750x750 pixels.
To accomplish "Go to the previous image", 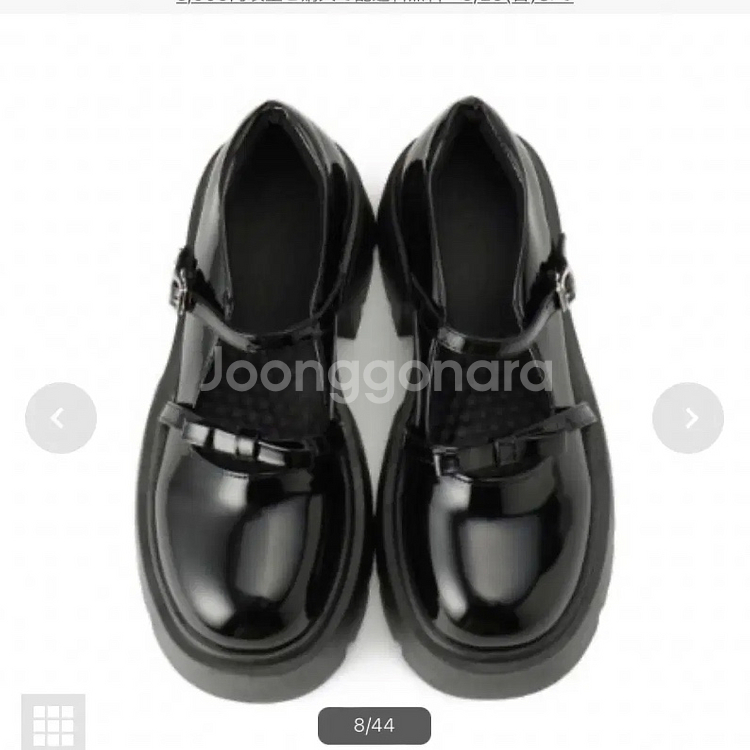I will pyautogui.click(x=61, y=418).
